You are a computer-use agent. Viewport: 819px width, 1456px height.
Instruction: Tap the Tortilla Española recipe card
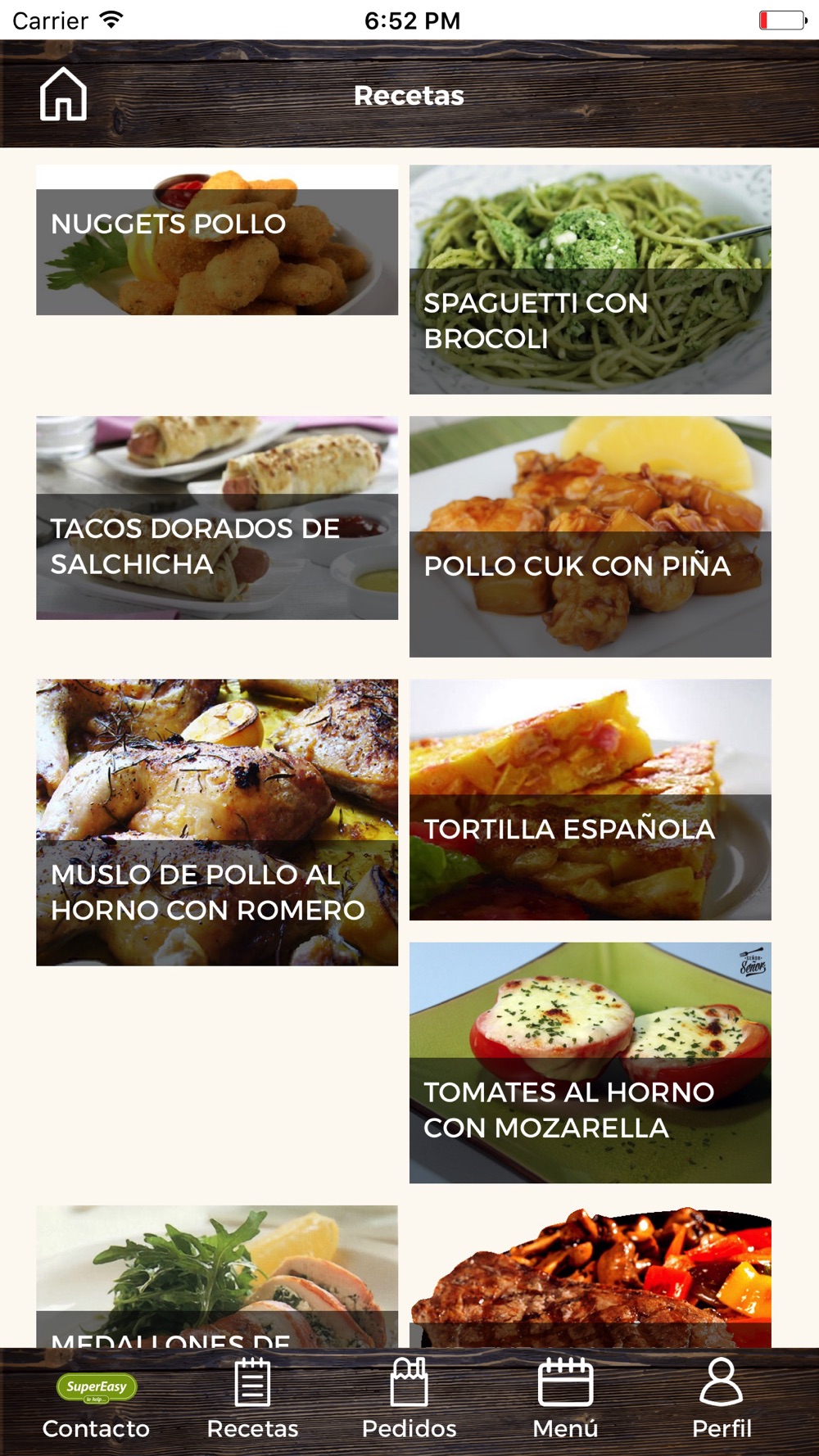click(x=590, y=800)
